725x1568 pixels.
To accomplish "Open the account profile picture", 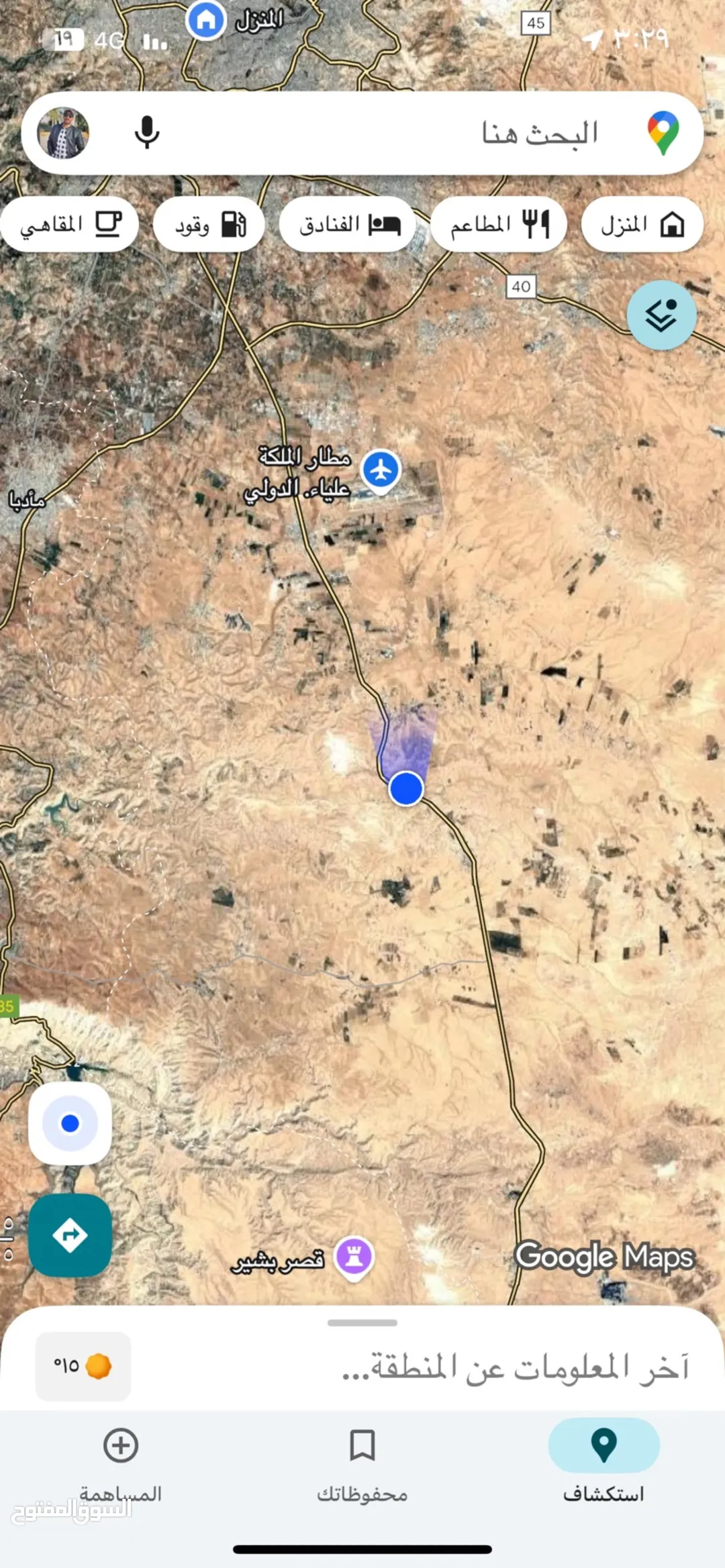I will [x=63, y=133].
